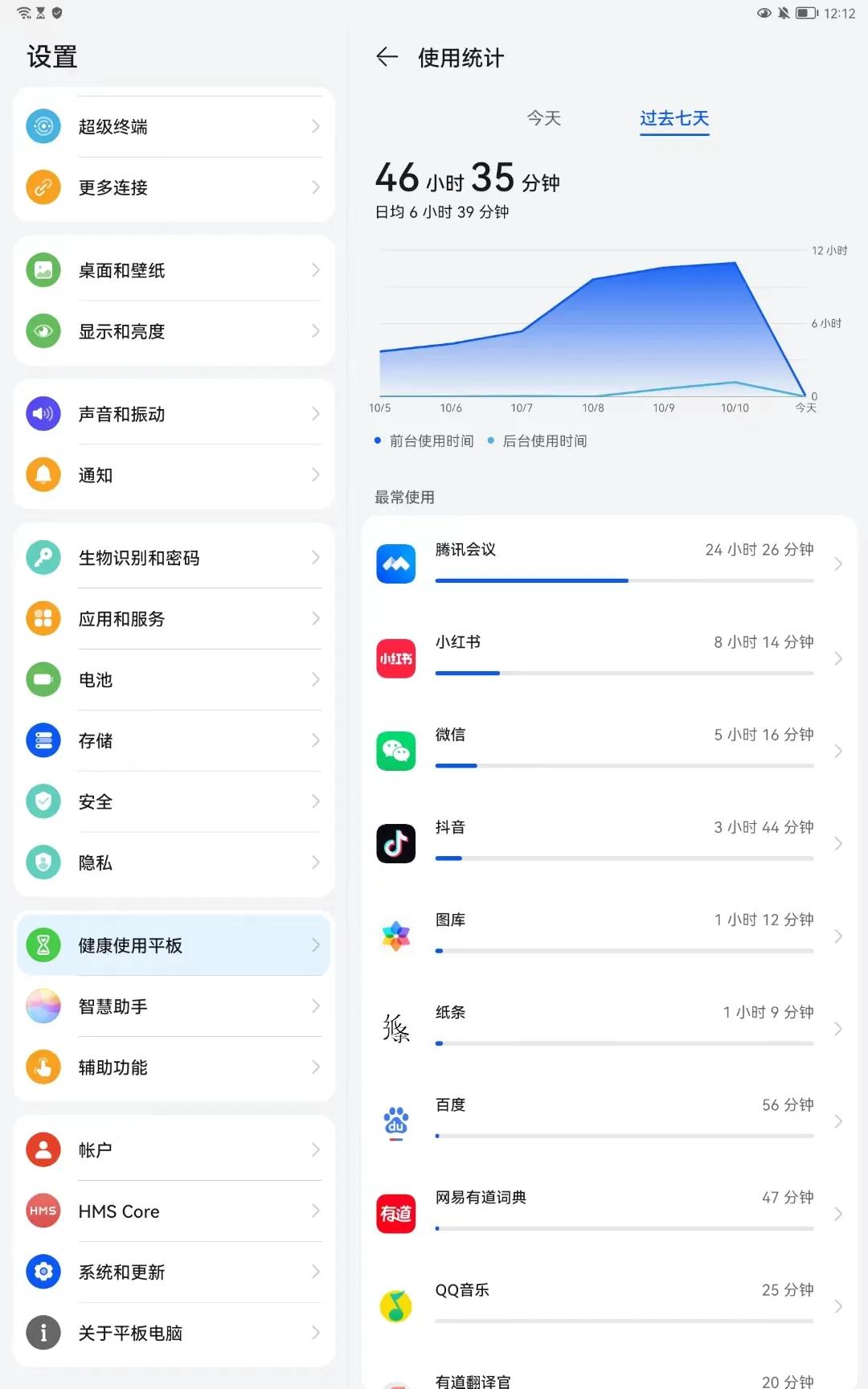Expand the 声音和振动 settings row
This screenshot has width=868, height=1389.
coord(173,413)
